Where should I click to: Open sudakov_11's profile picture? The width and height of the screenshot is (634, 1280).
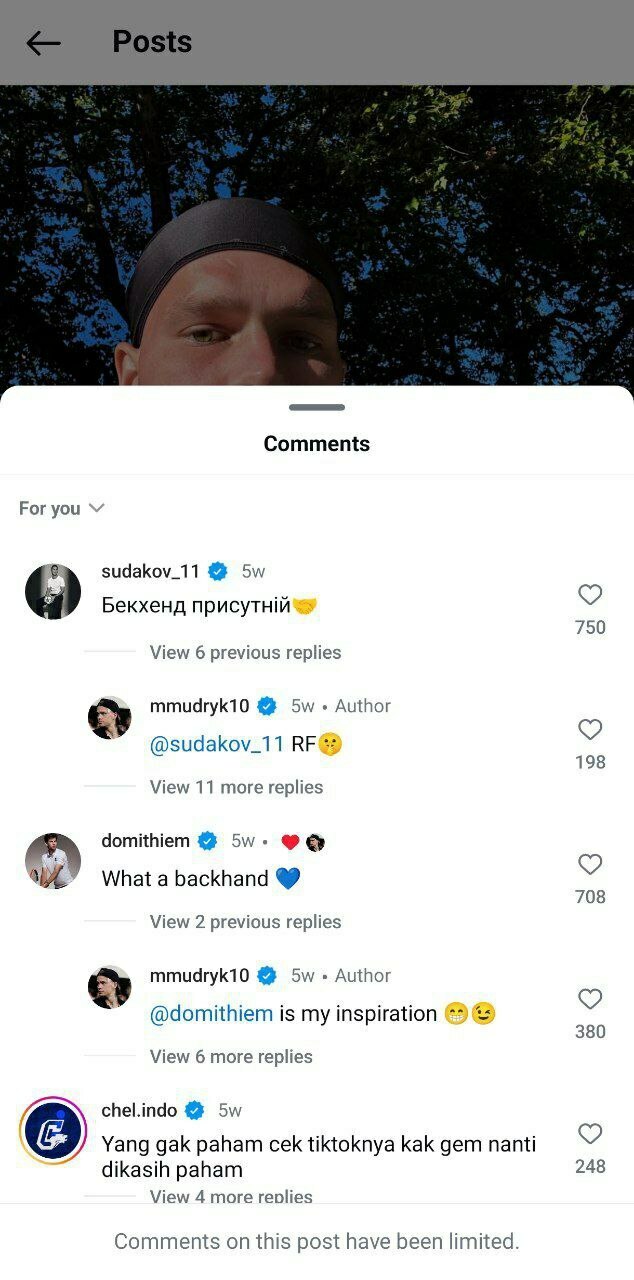(53, 591)
